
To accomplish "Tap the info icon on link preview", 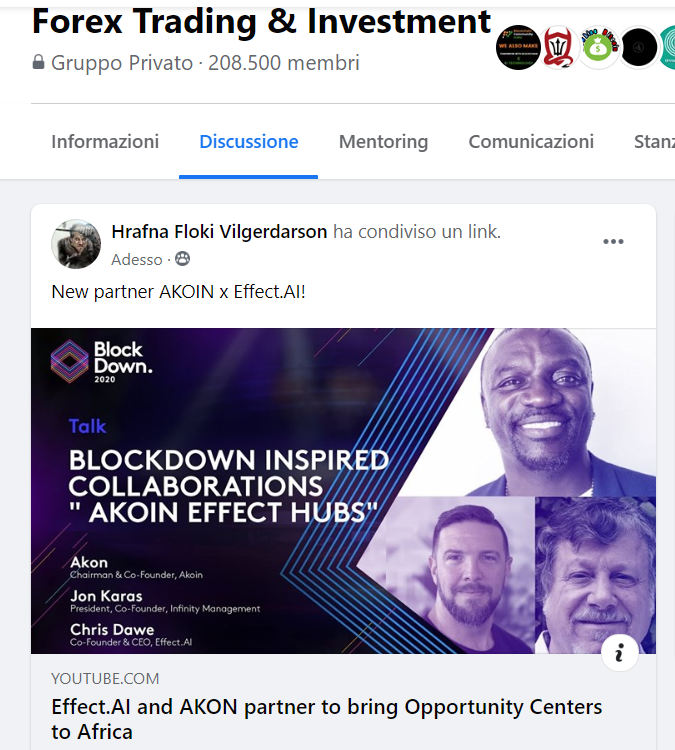I will (620, 653).
